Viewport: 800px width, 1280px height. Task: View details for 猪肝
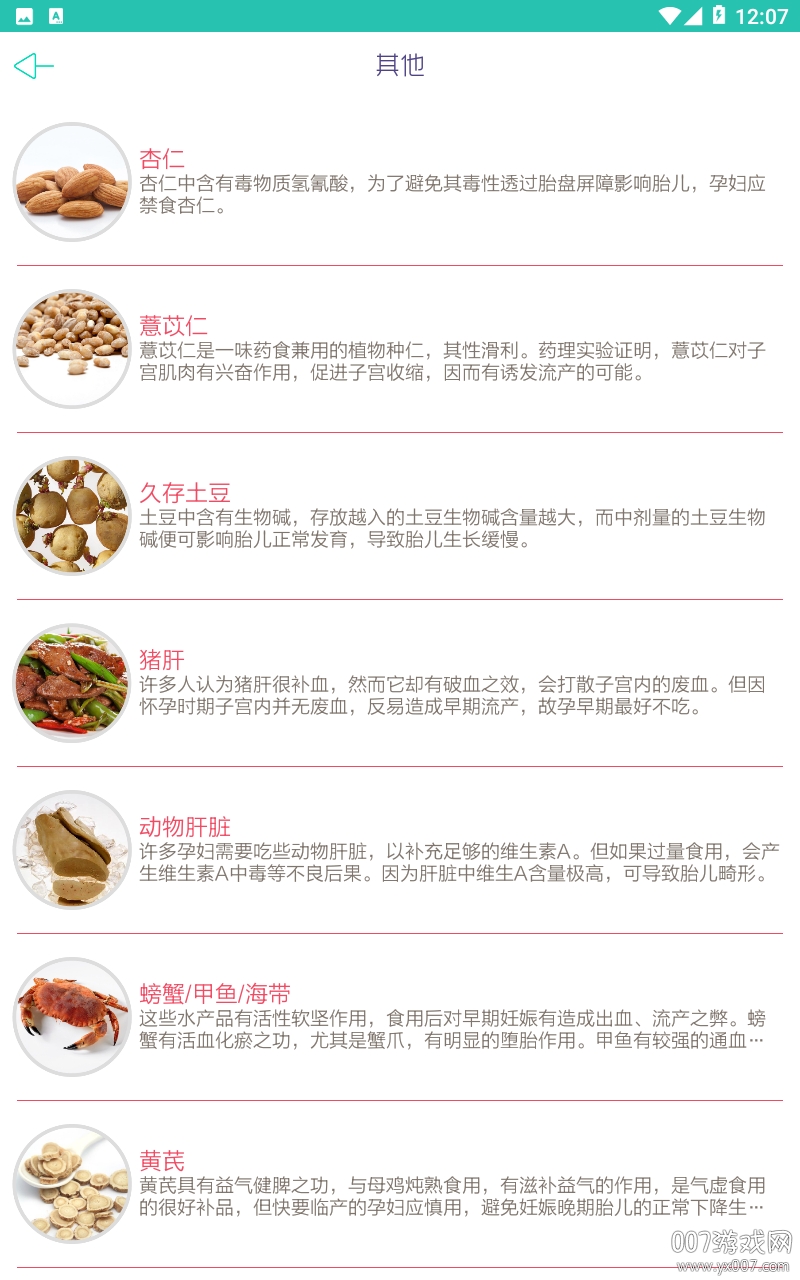tap(400, 684)
